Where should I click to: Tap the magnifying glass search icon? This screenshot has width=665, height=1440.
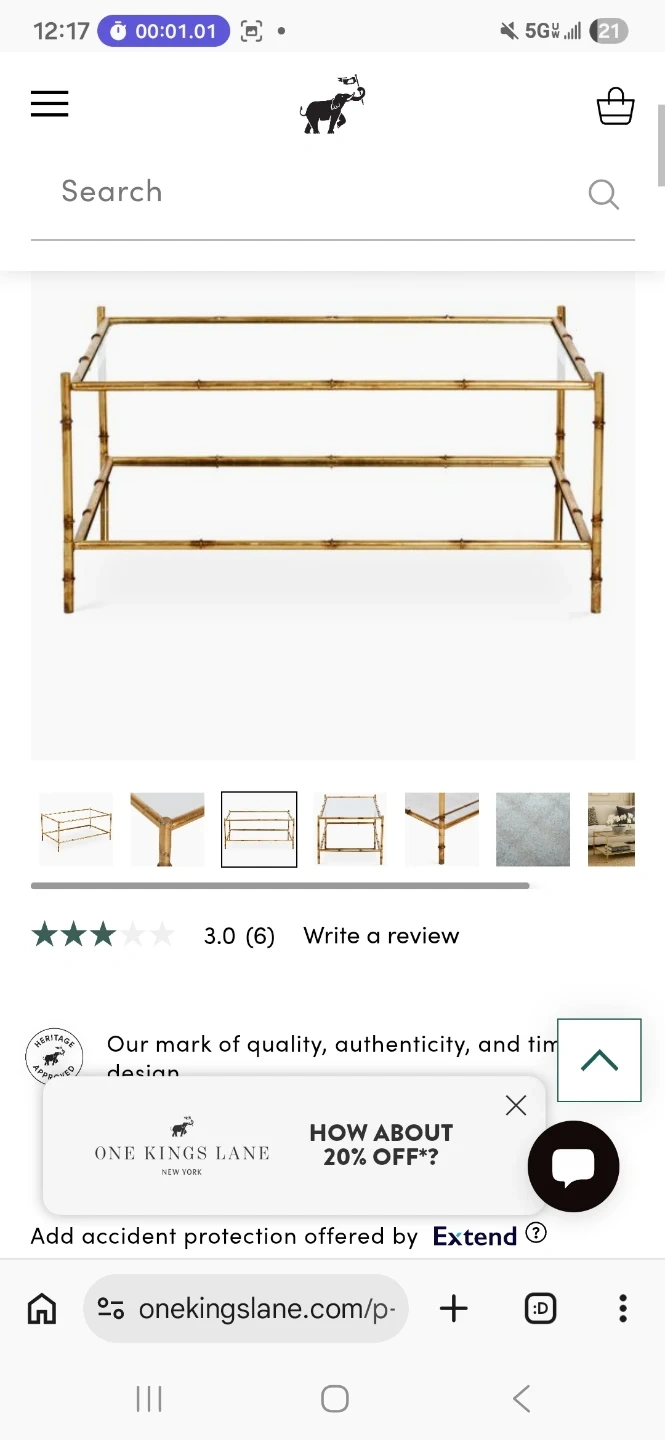(603, 194)
